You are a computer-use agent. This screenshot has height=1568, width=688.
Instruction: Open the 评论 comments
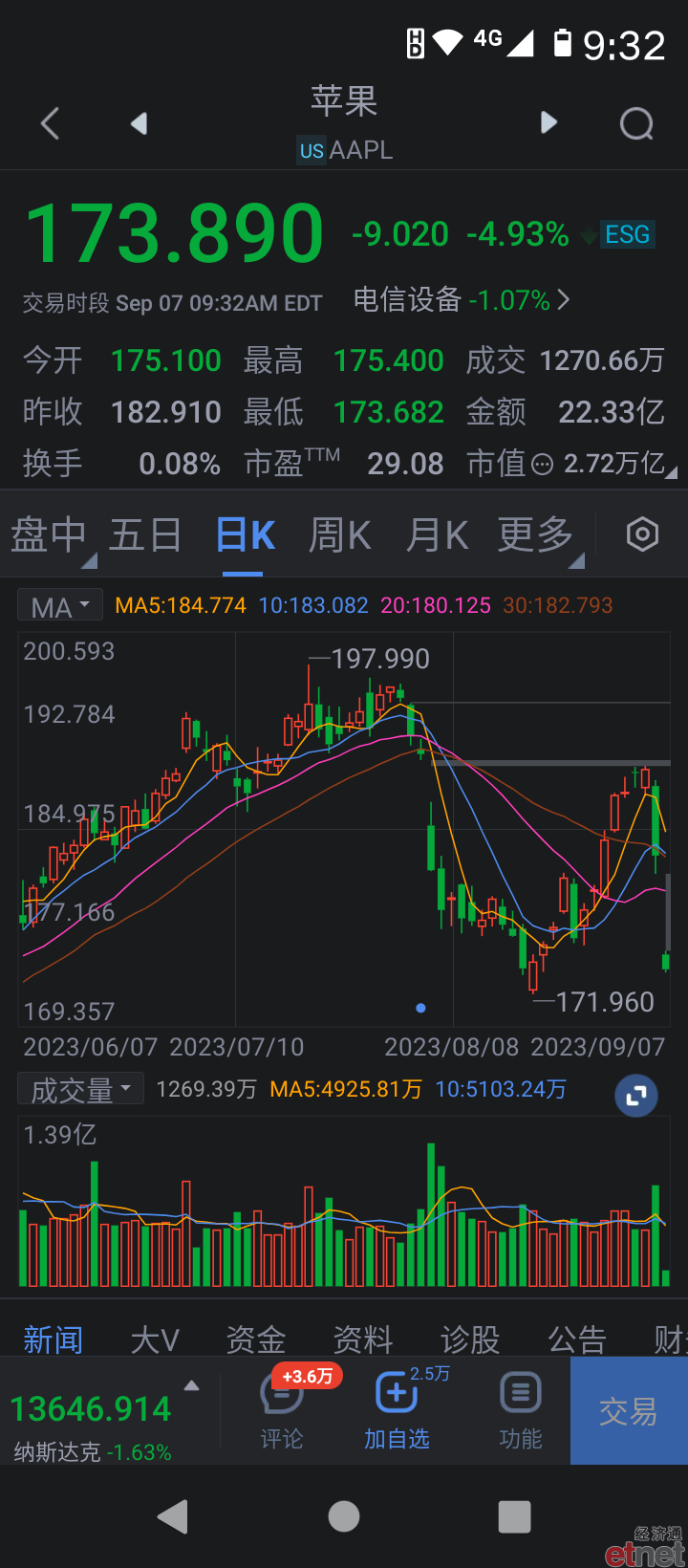282,1410
